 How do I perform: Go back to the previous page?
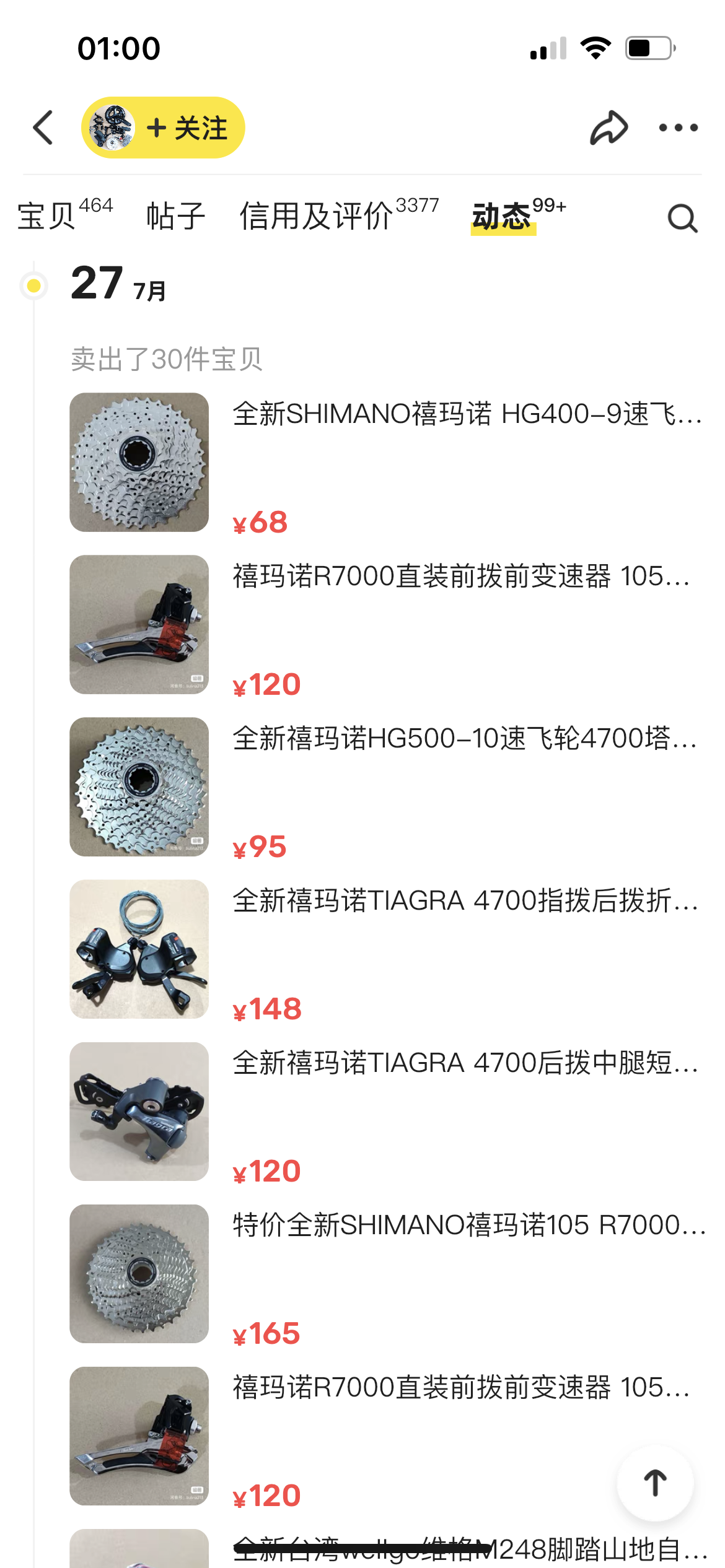[43, 128]
